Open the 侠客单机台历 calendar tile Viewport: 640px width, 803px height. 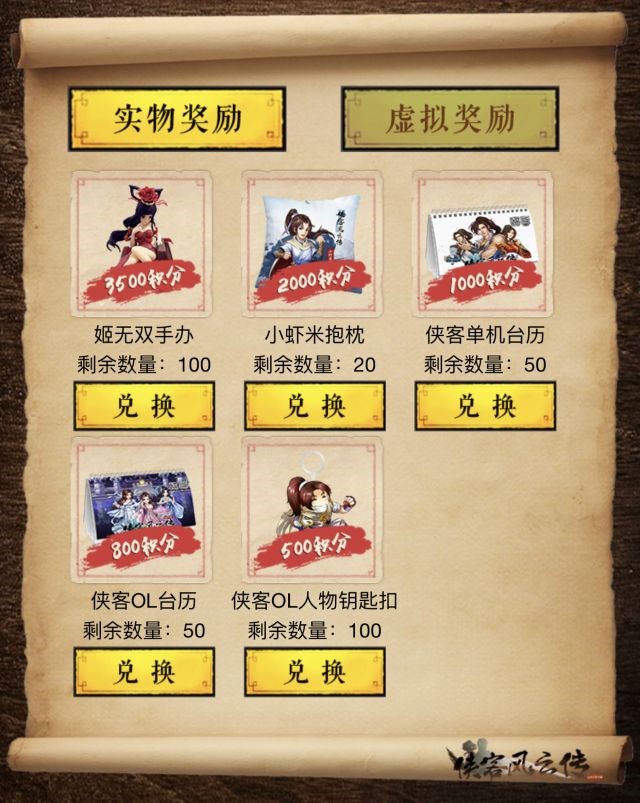[x=483, y=242]
